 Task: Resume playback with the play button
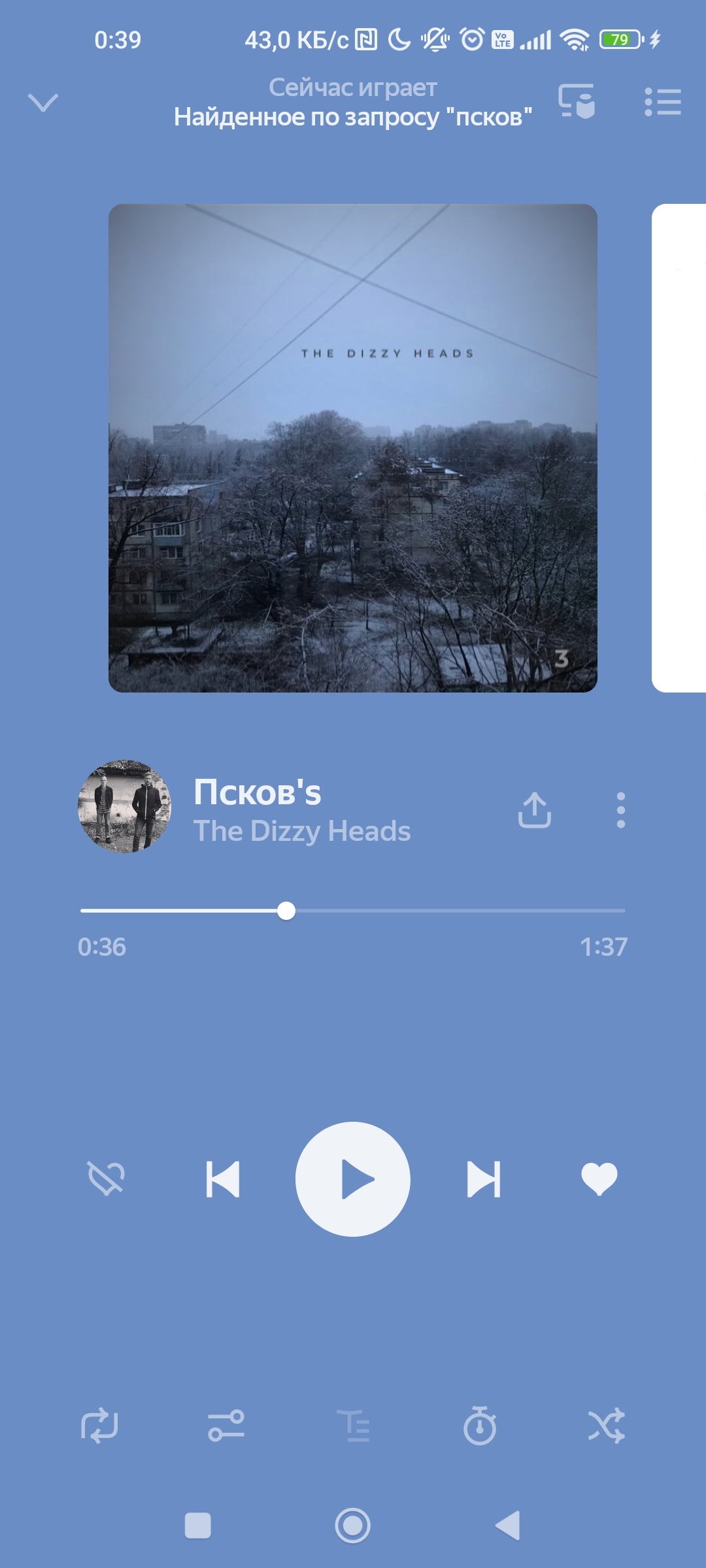click(x=353, y=1179)
